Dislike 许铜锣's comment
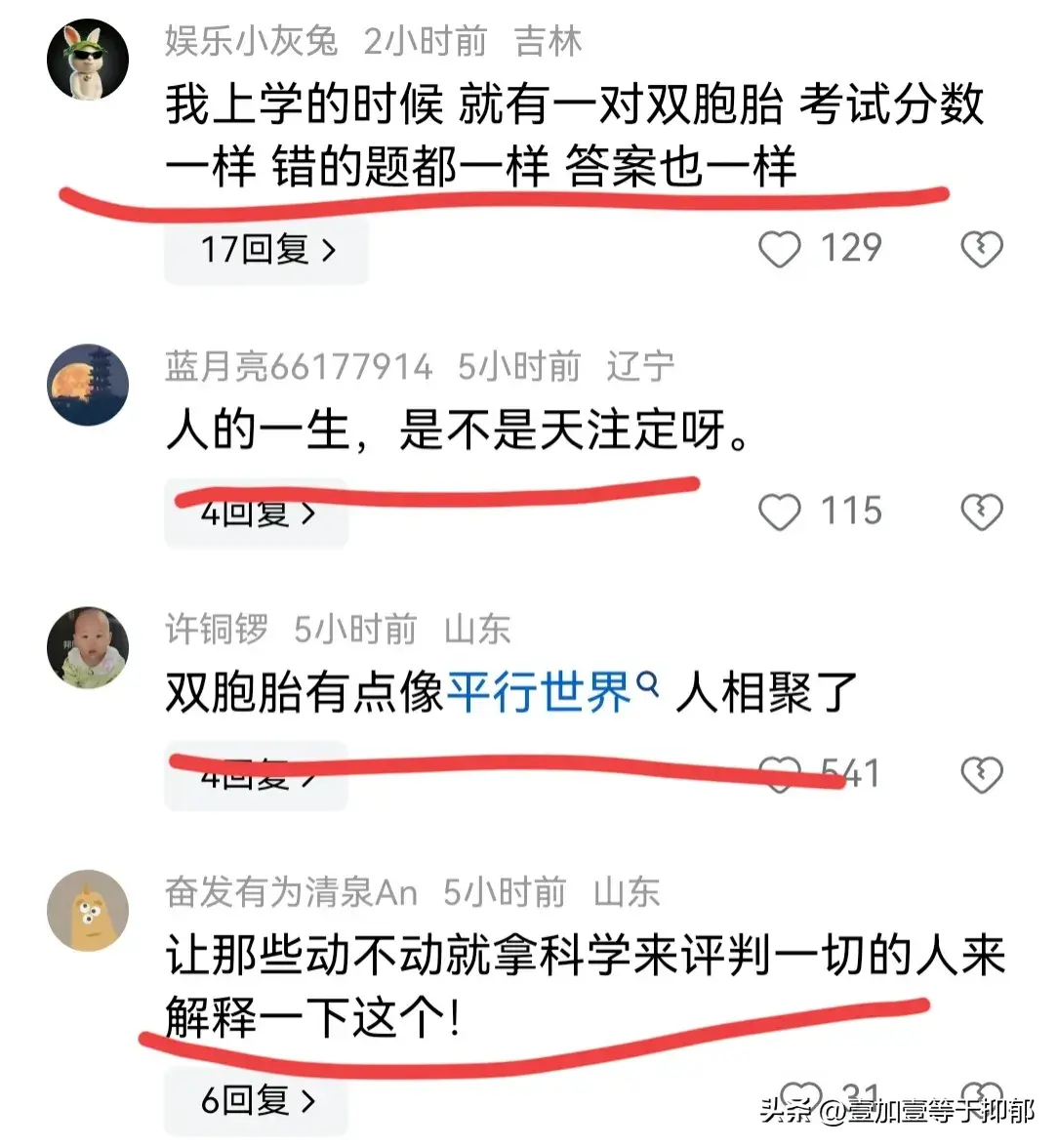1058x1148 pixels. pyautogui.click(x=981, y=775)
